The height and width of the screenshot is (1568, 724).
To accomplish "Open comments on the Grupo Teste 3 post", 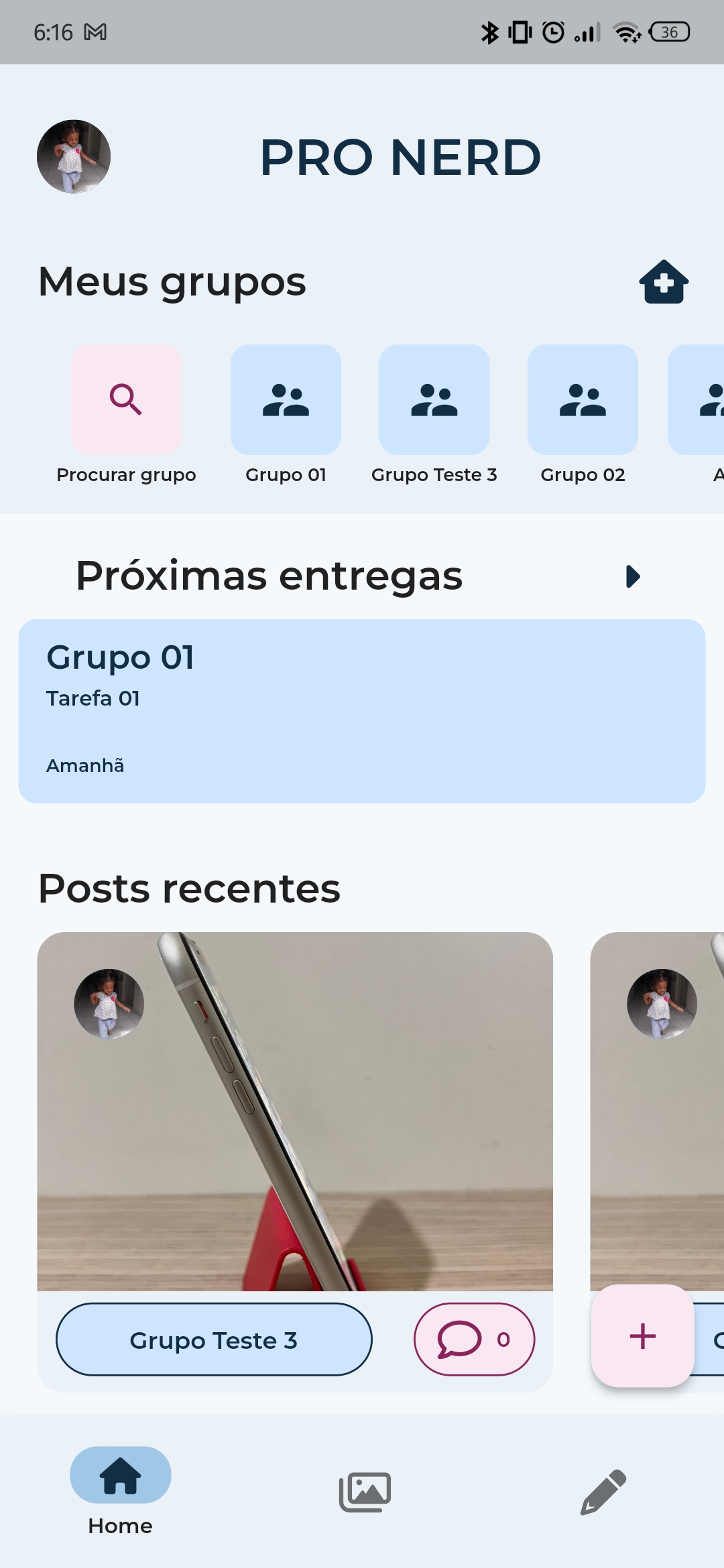I will (474, 1340).
